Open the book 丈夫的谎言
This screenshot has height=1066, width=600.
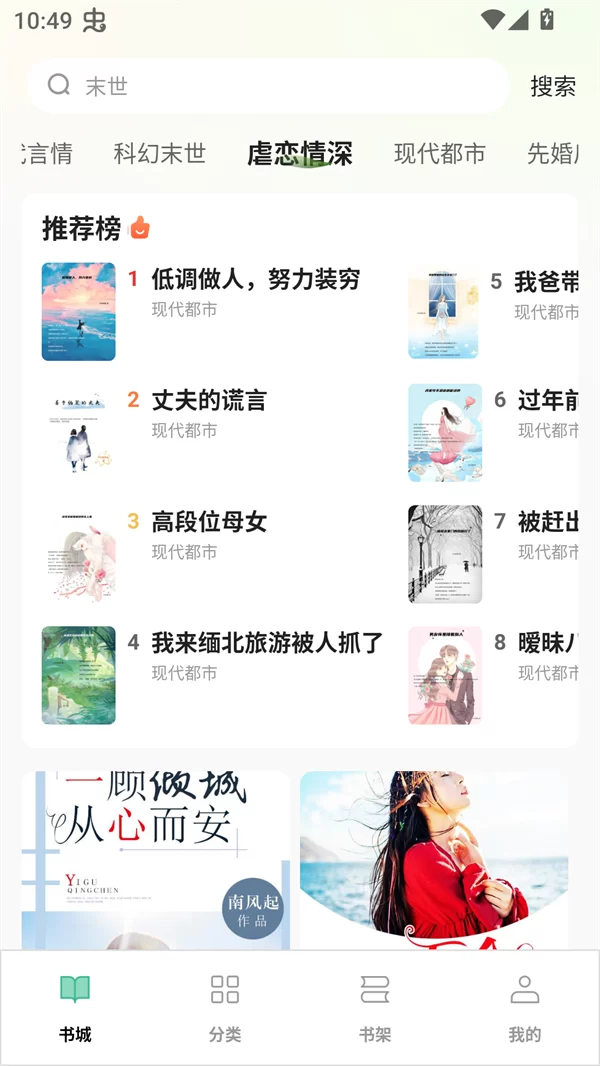(209, 401)
